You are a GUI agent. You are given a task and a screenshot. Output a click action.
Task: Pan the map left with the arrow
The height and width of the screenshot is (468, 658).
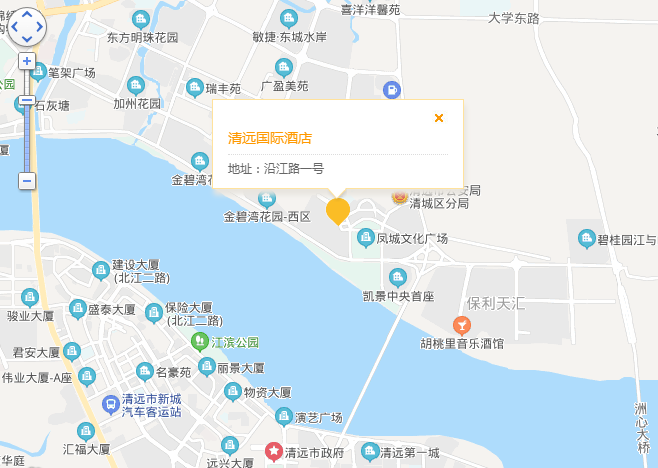pyautogui.click(x=14, y=27)
